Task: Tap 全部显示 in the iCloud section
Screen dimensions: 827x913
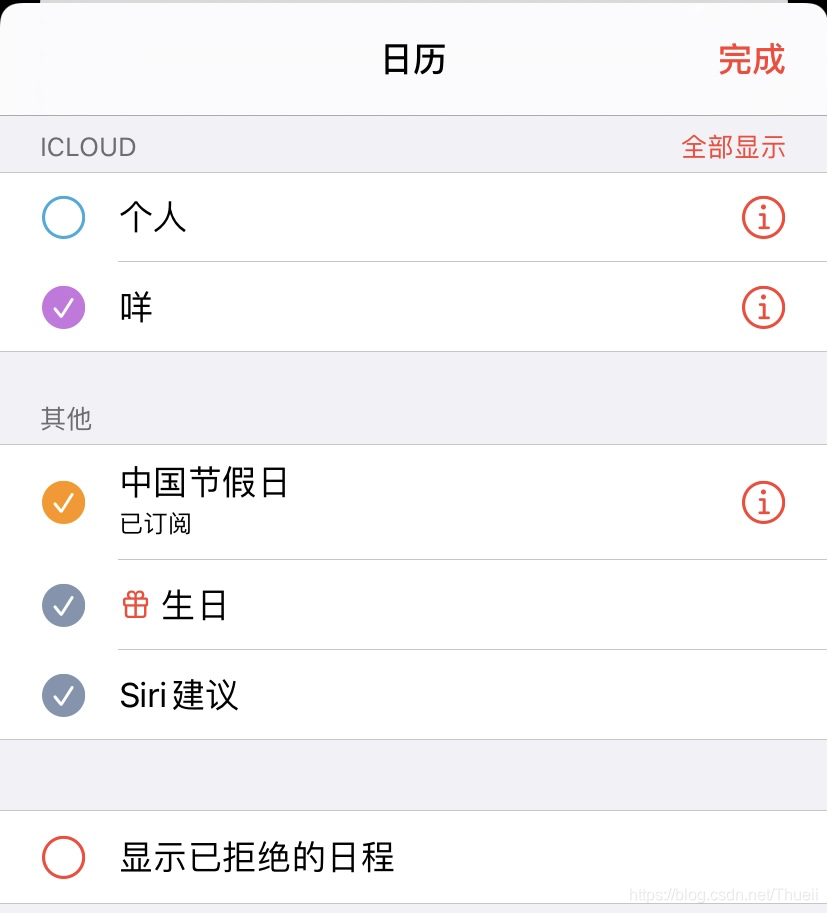Action: pyautogui.click(x=733, y=147)
